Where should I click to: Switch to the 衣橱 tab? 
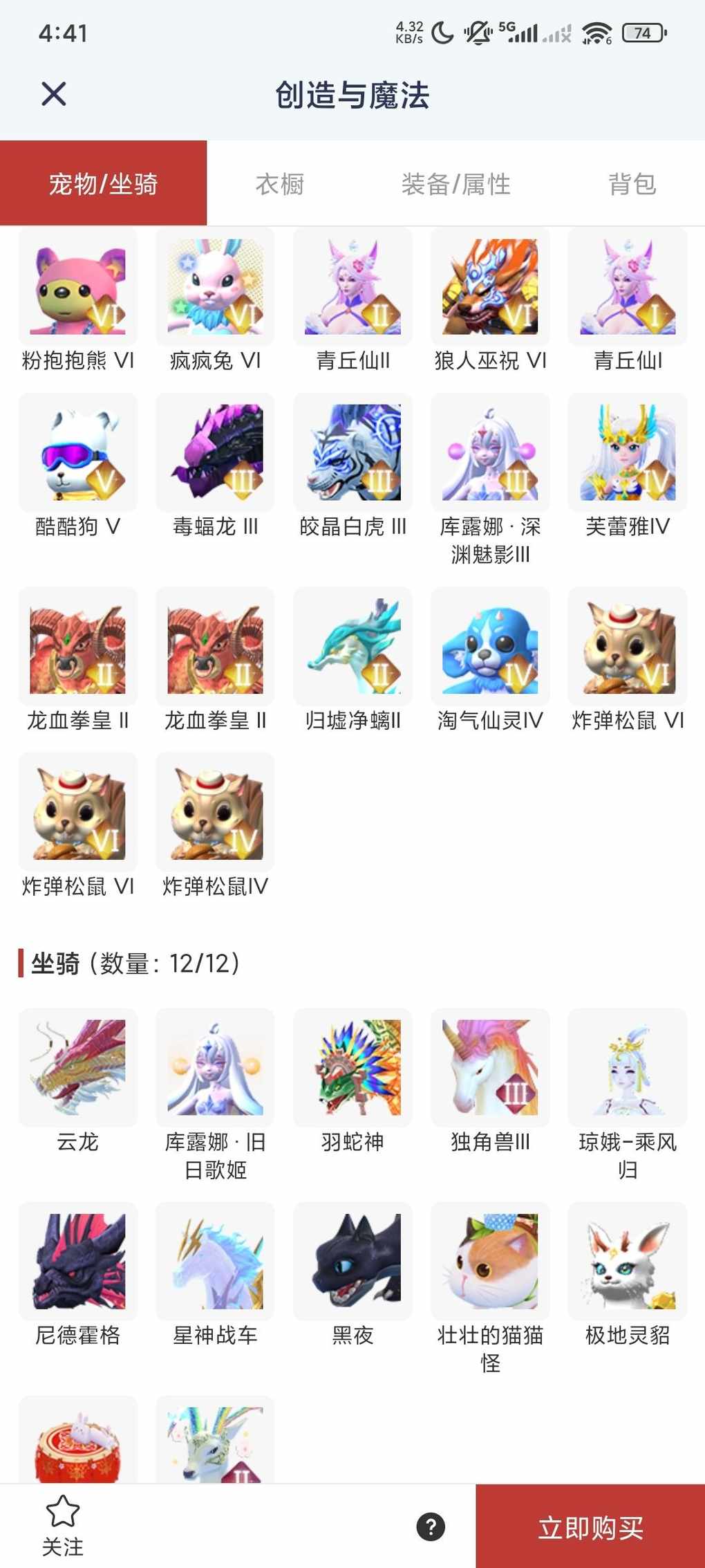click(x=280, y=184)
